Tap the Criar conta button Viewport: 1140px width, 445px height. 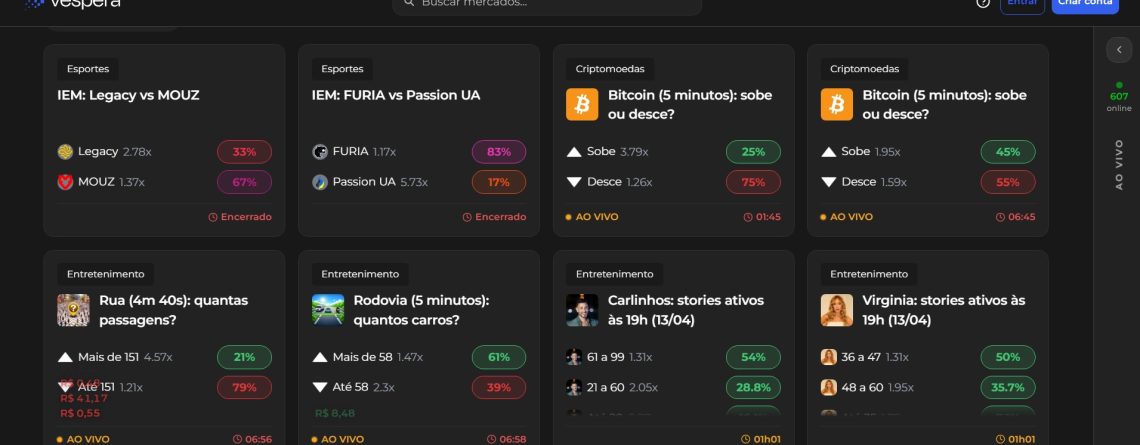tap(1084, 4)
